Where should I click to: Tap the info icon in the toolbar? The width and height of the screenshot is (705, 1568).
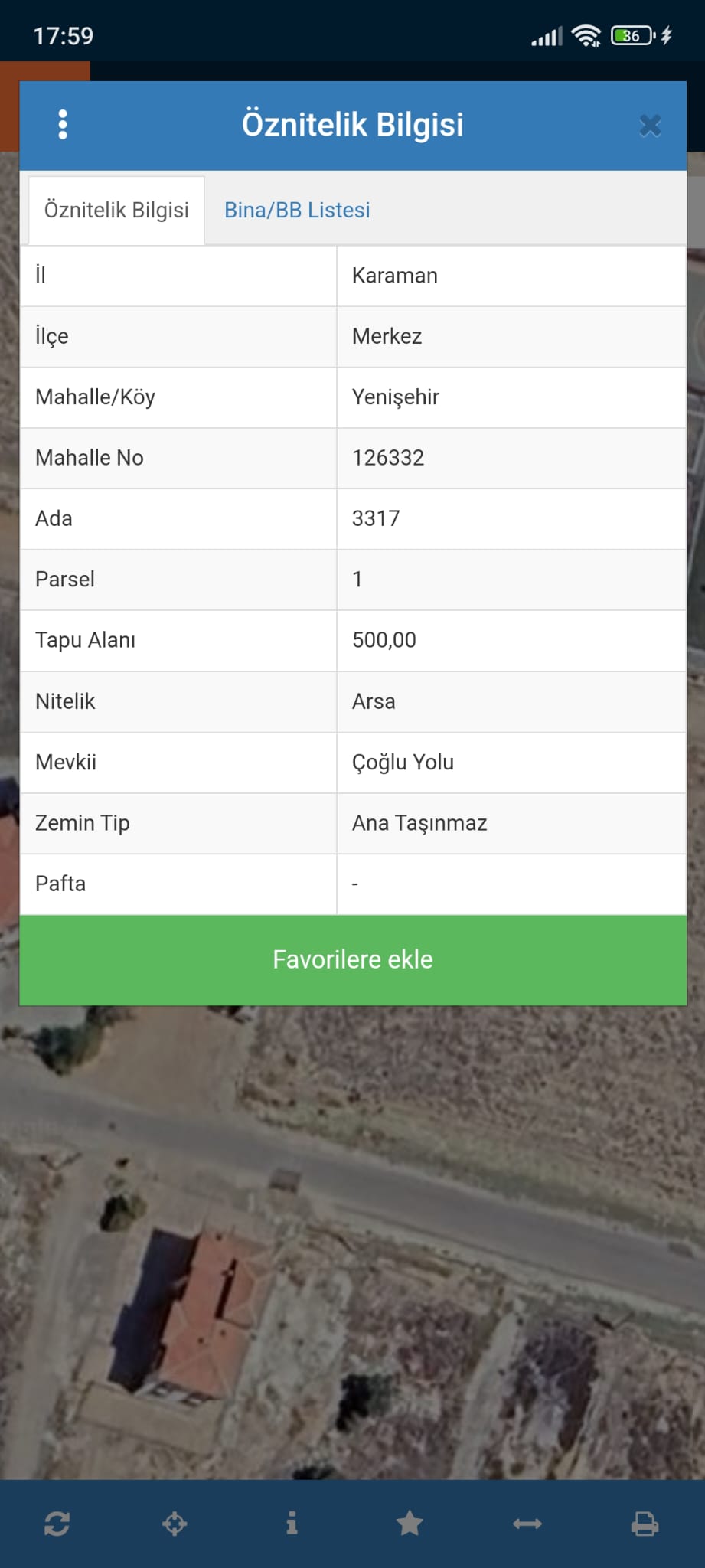tap(292, 1524)
